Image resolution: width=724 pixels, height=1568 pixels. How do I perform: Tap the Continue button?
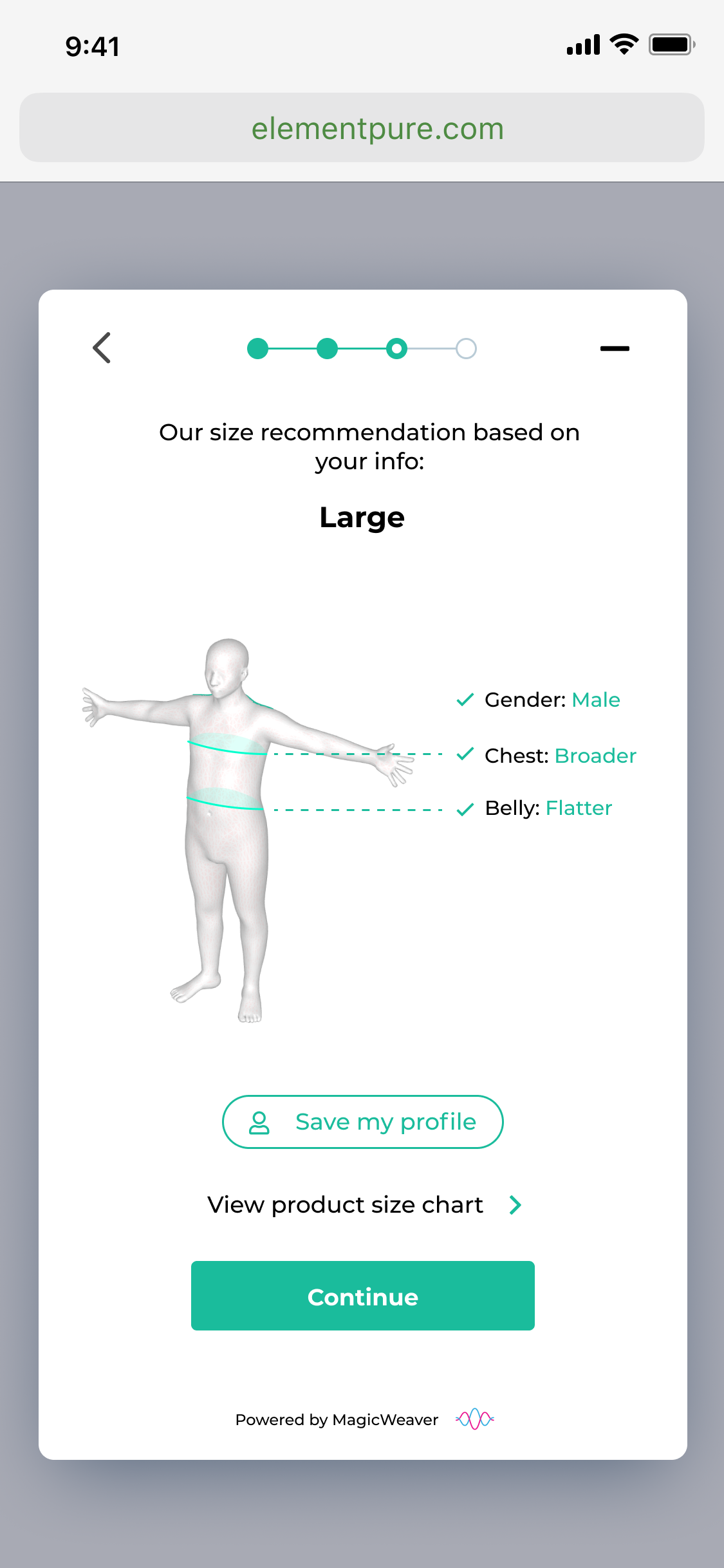[x=362, y=1296]
